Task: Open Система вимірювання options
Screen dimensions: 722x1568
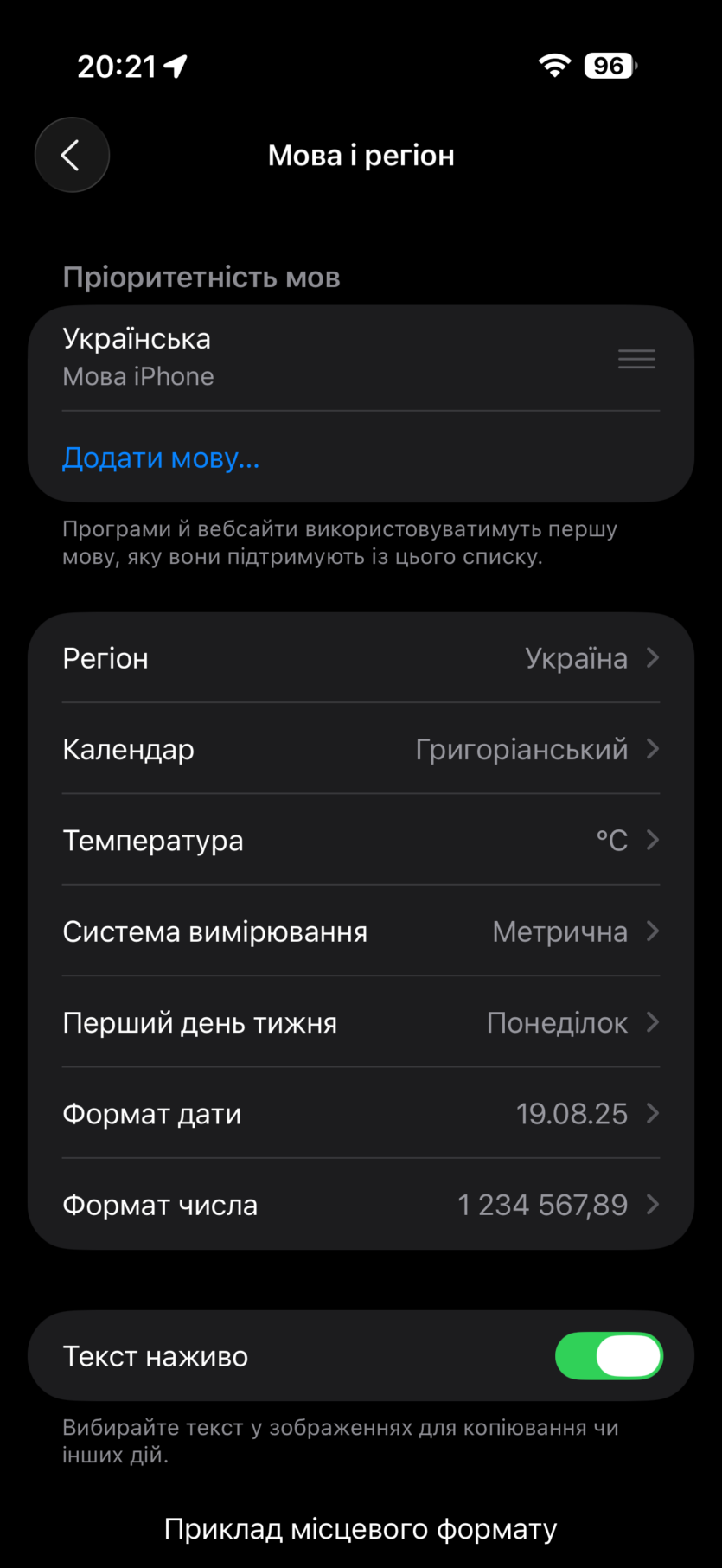Action: pos(361,931)
